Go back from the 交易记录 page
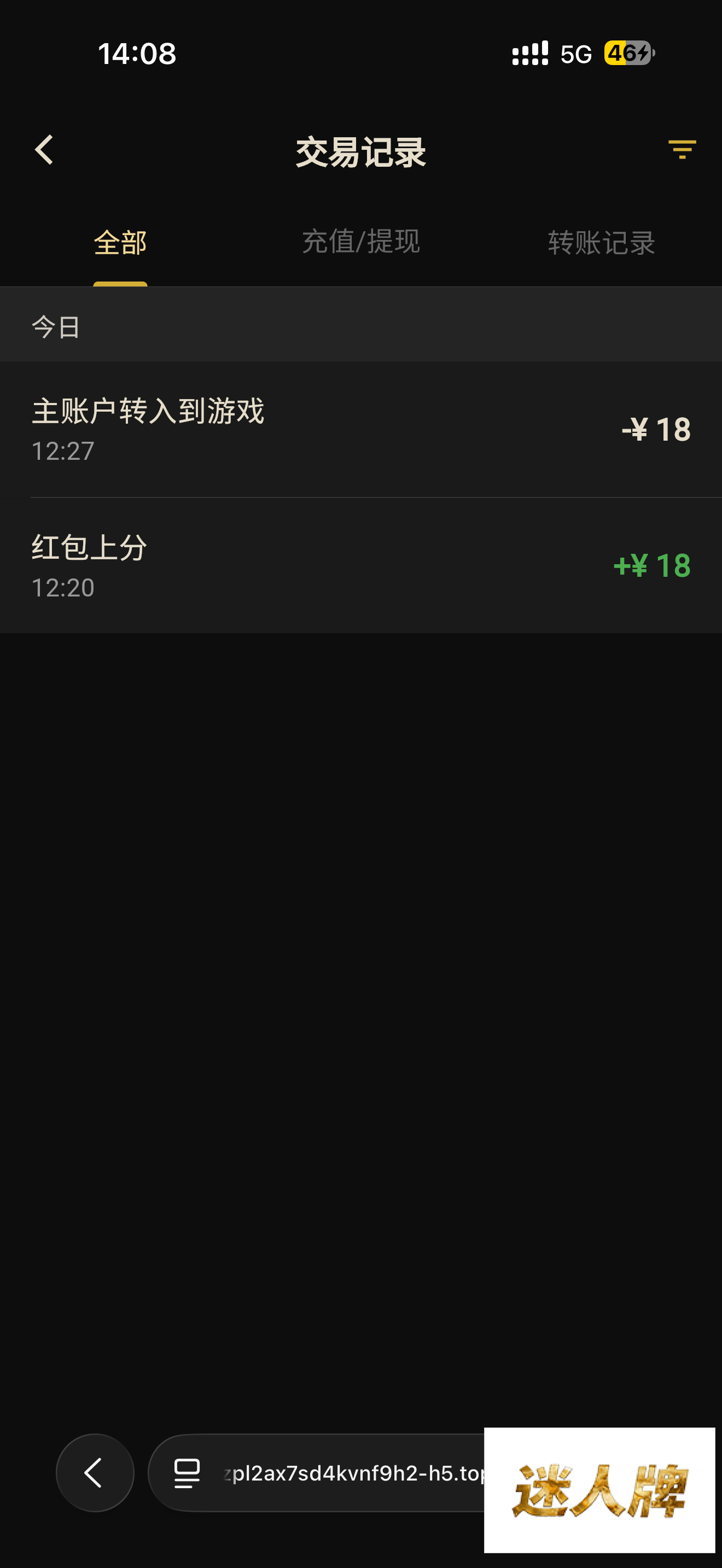 pyautogui.click(x=44, y=150)
